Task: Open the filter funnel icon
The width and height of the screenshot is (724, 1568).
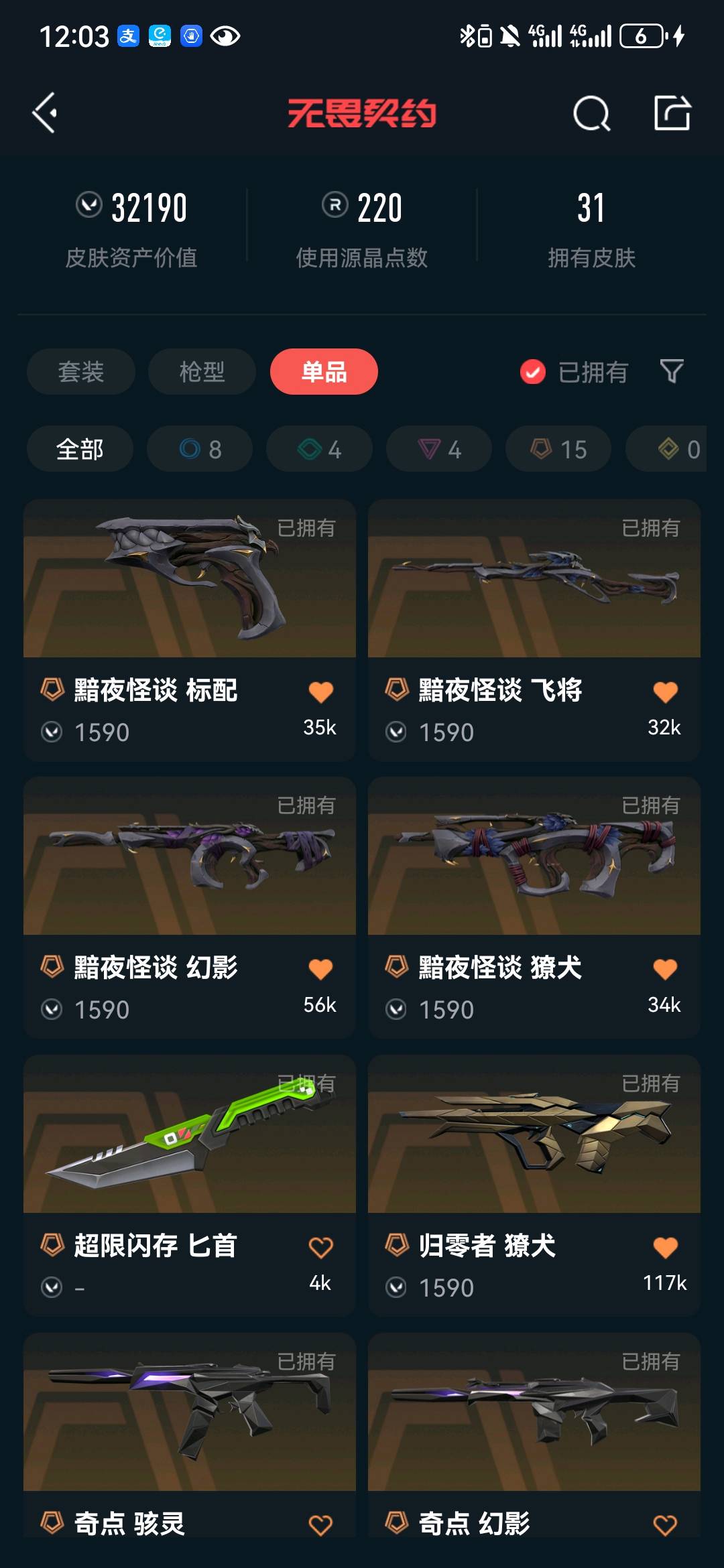Action: pyautogui.click(x=672, y=371)
